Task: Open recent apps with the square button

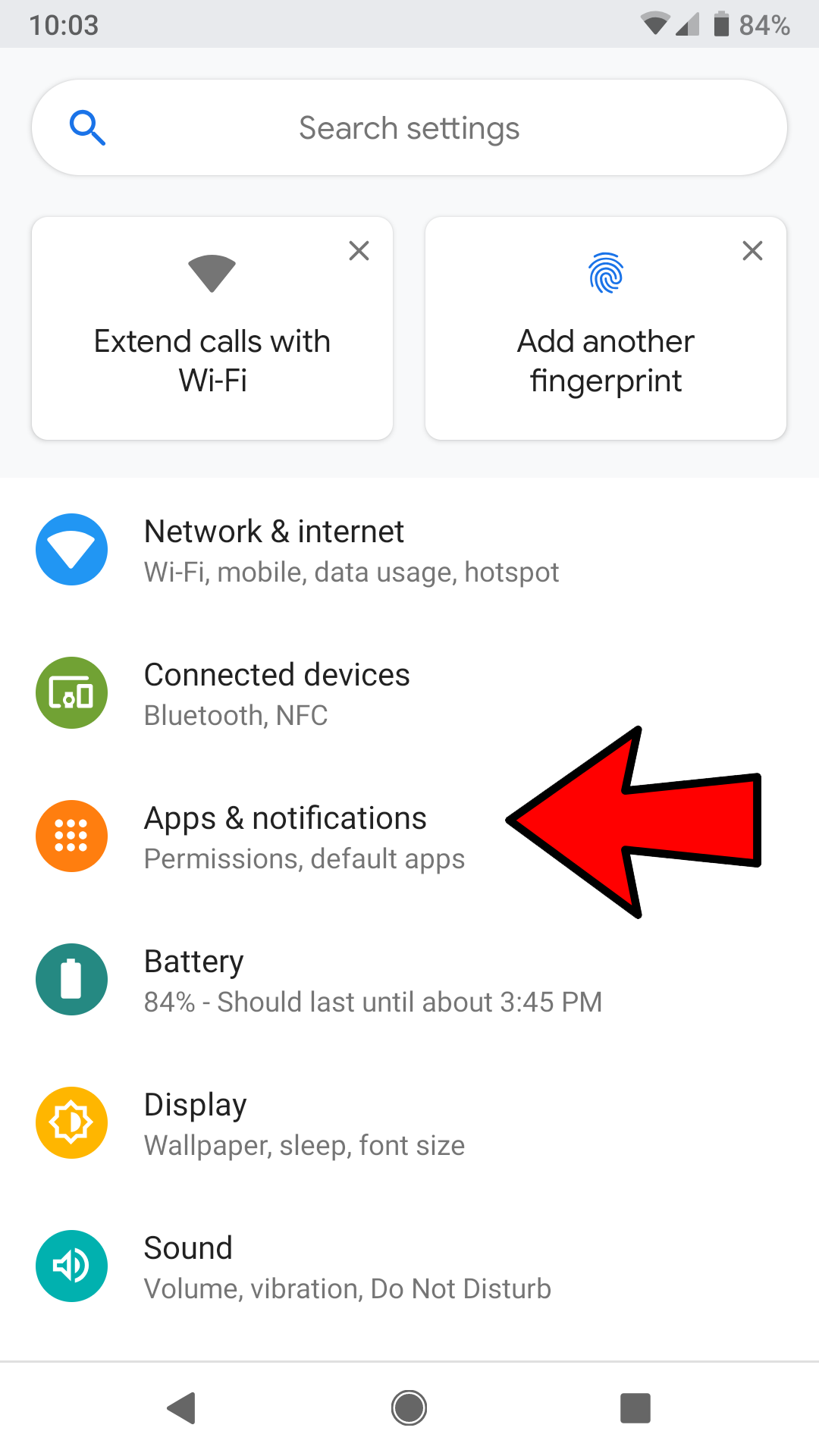Action: pos(635,1408)
